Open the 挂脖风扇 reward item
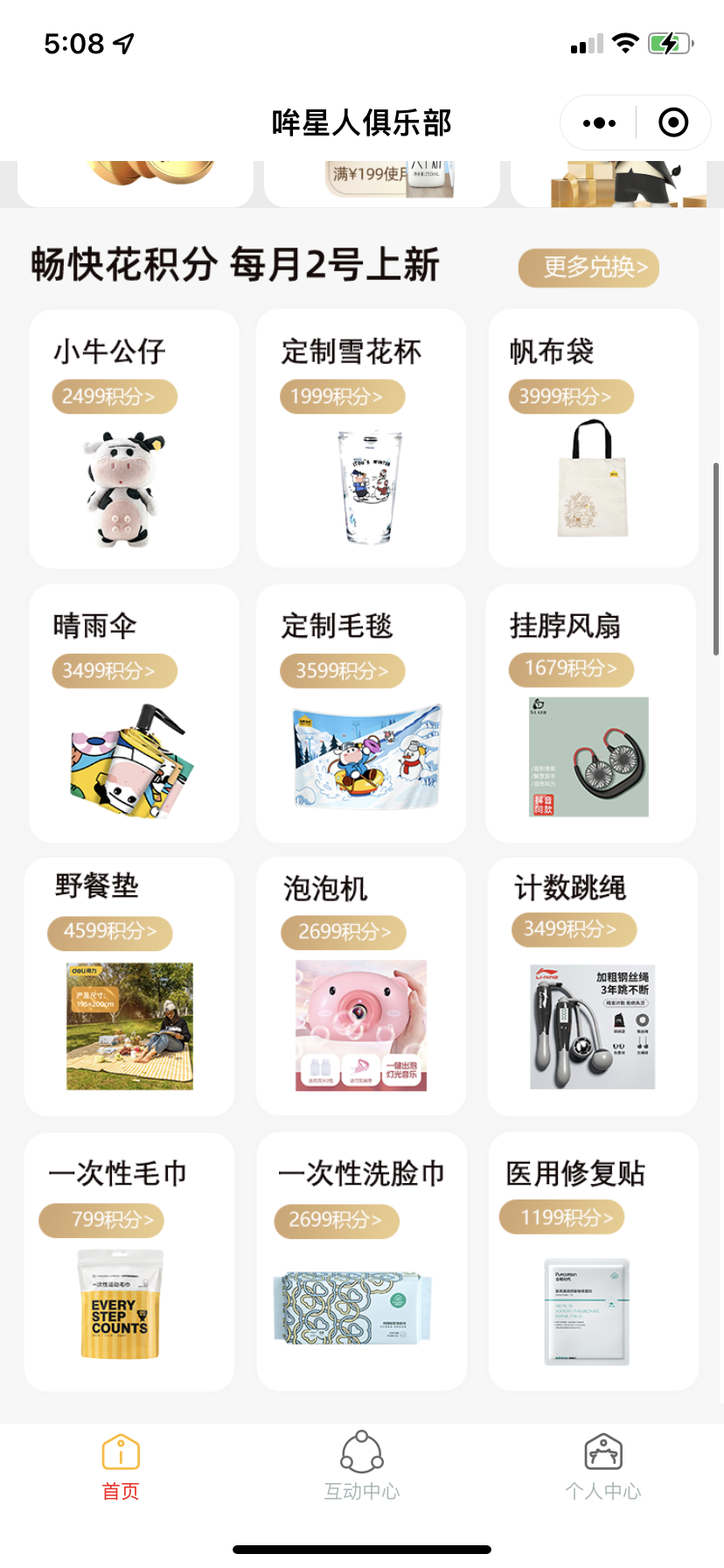724x1568 pixels. 590,713
